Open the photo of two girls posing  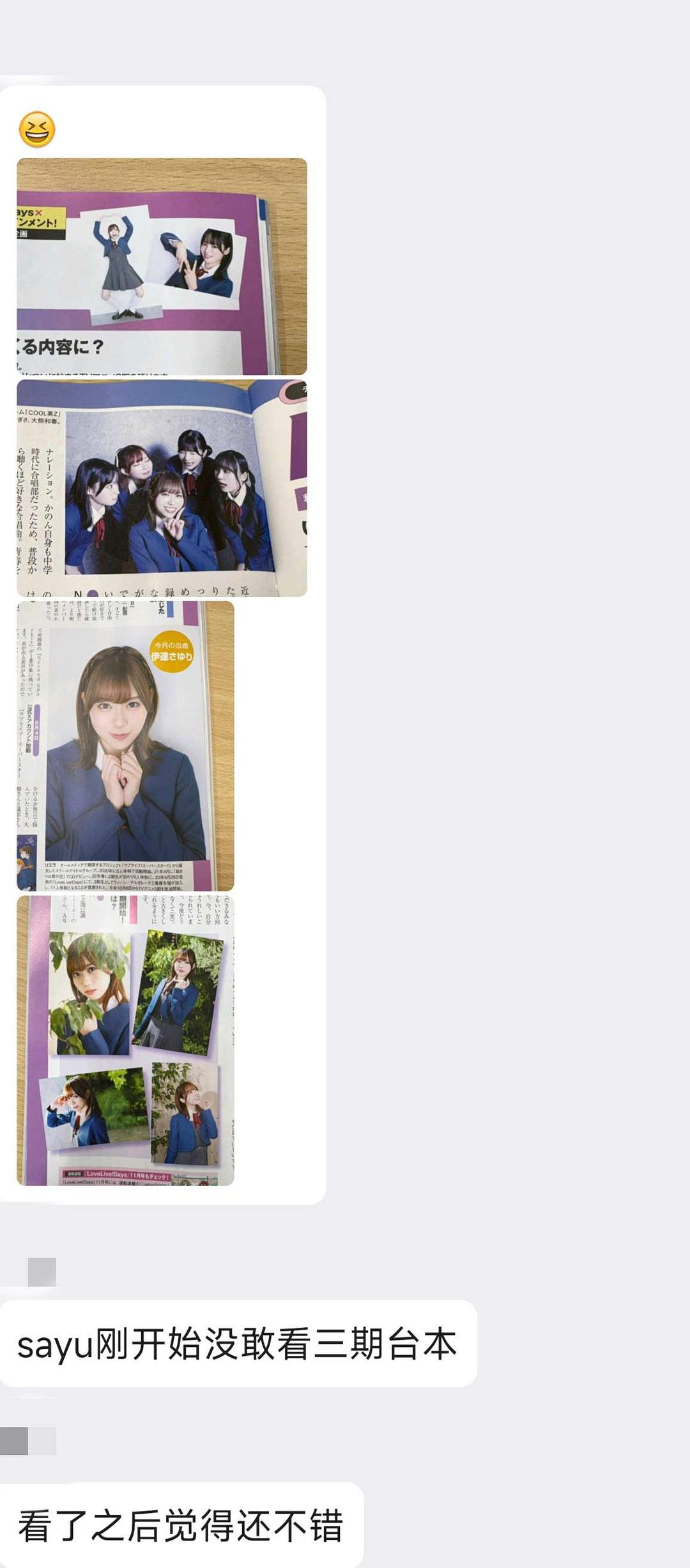tap(162, 266)
